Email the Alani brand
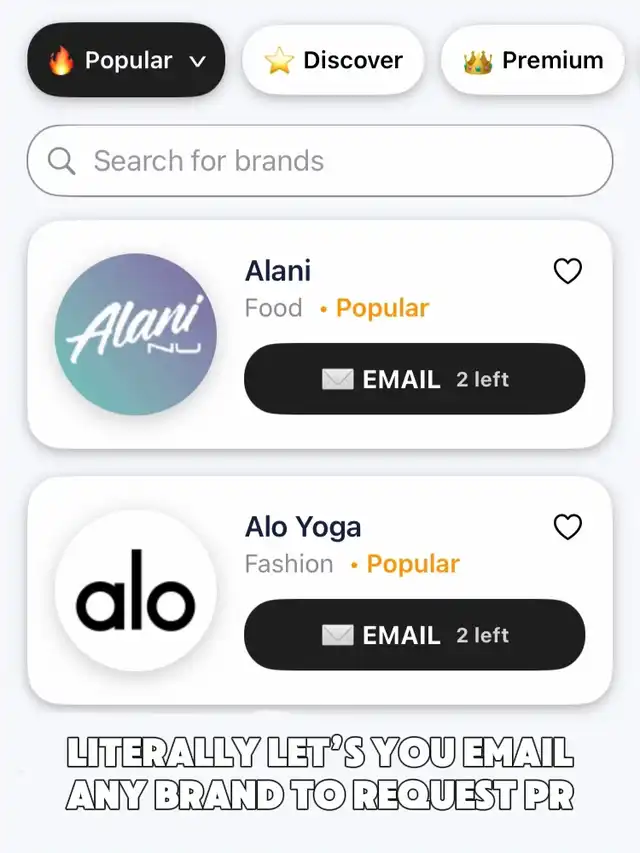640x853 pixels. pos(414,379)
